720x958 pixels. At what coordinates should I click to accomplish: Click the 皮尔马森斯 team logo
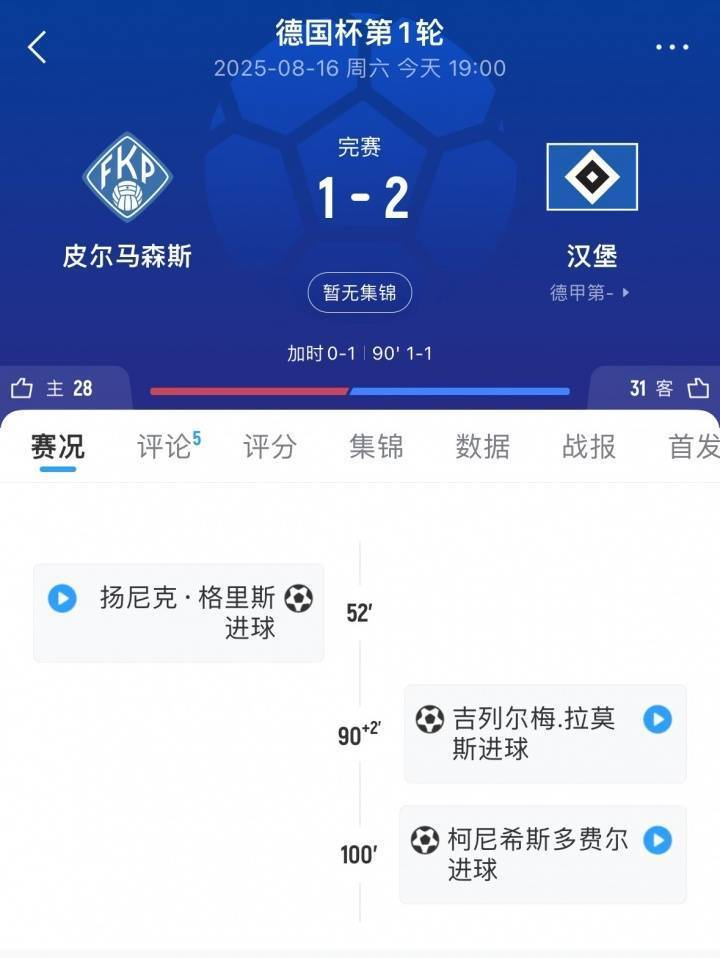pos(127,176)
